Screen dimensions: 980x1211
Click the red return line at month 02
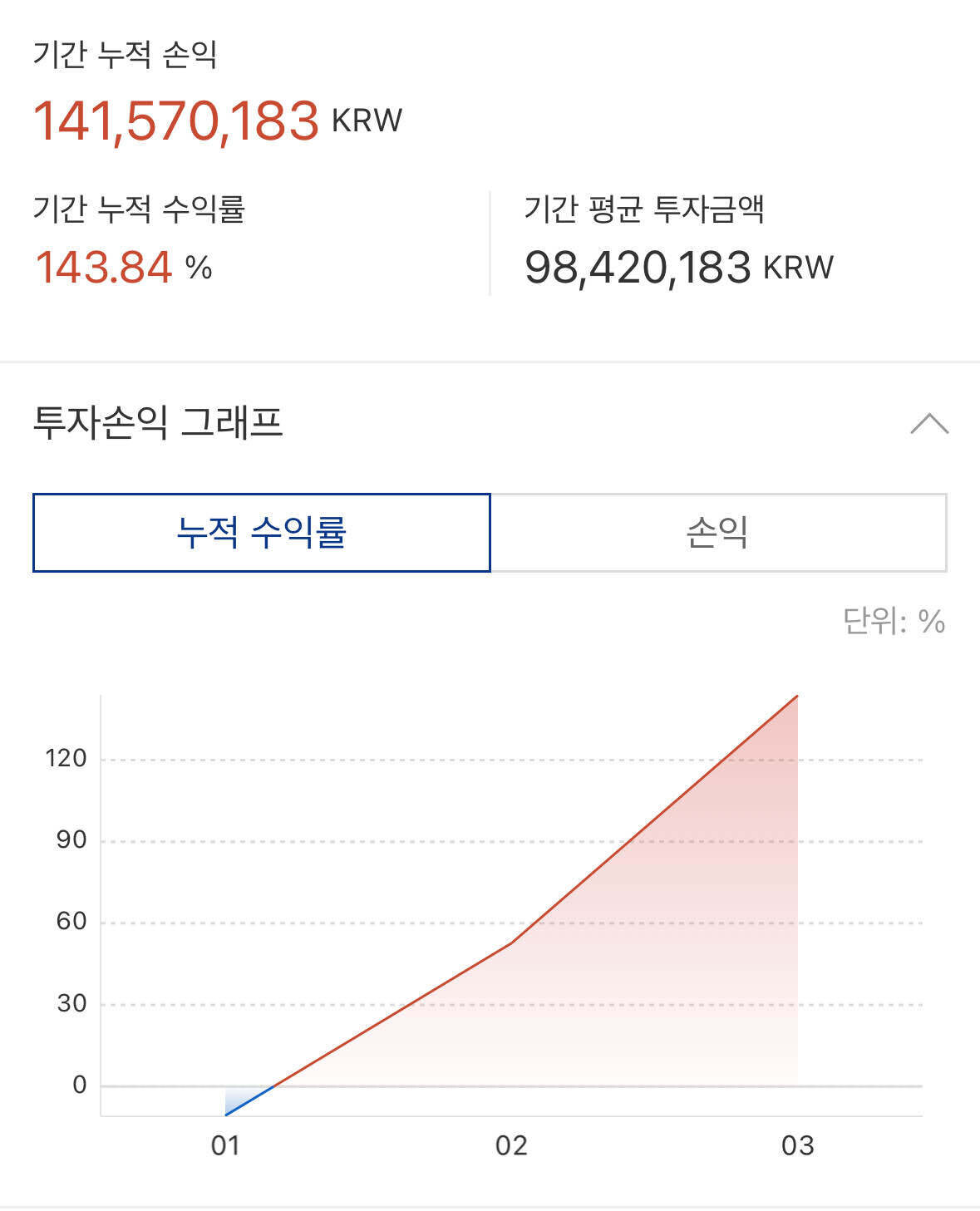[511, 943]
